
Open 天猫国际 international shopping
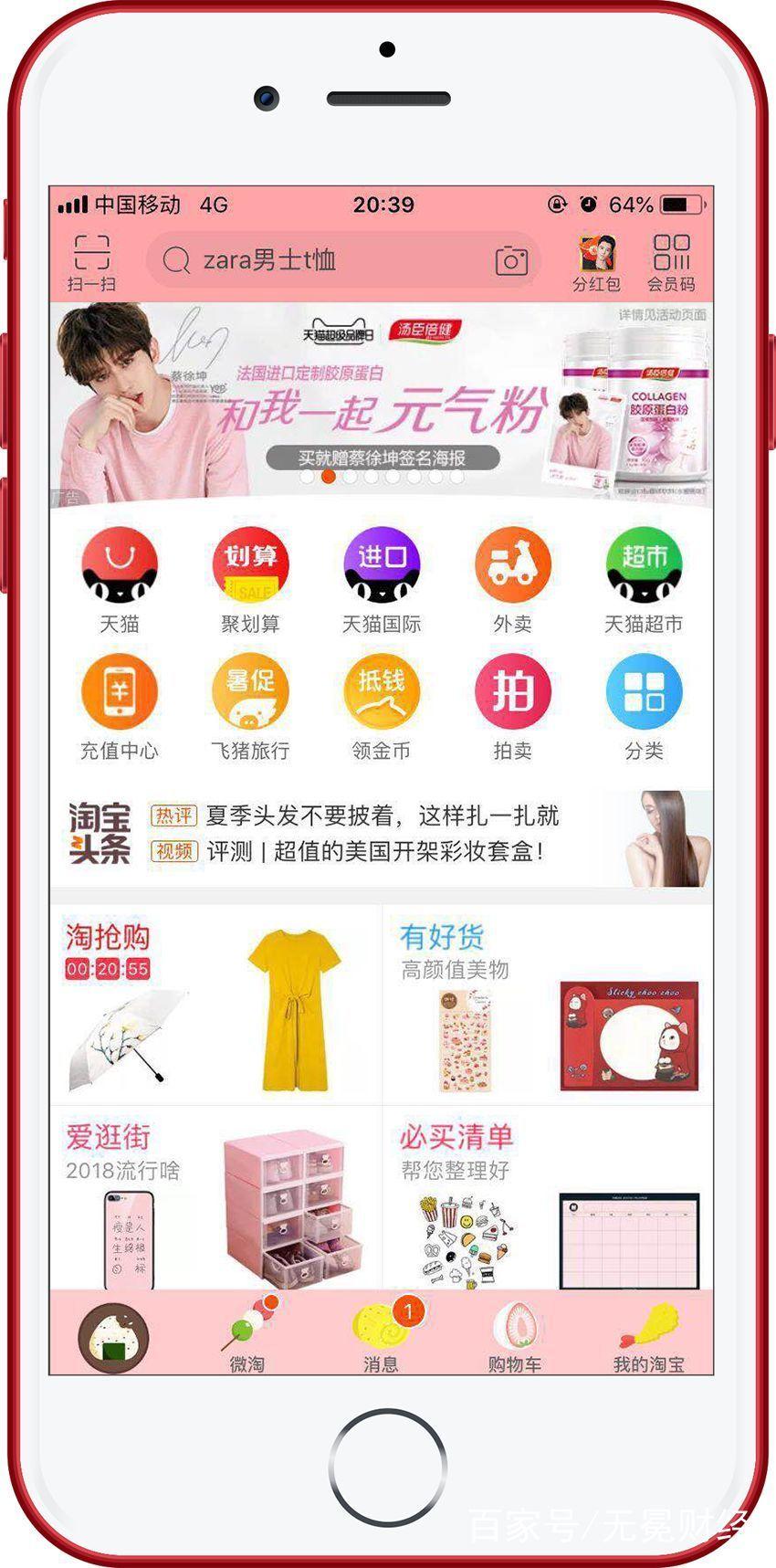coord(382,564)
